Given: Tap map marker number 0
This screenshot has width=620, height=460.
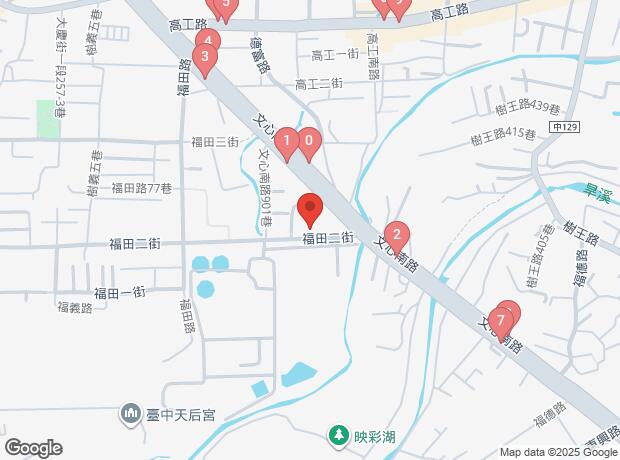Looking at the screenshot, I should pos(310,143).
